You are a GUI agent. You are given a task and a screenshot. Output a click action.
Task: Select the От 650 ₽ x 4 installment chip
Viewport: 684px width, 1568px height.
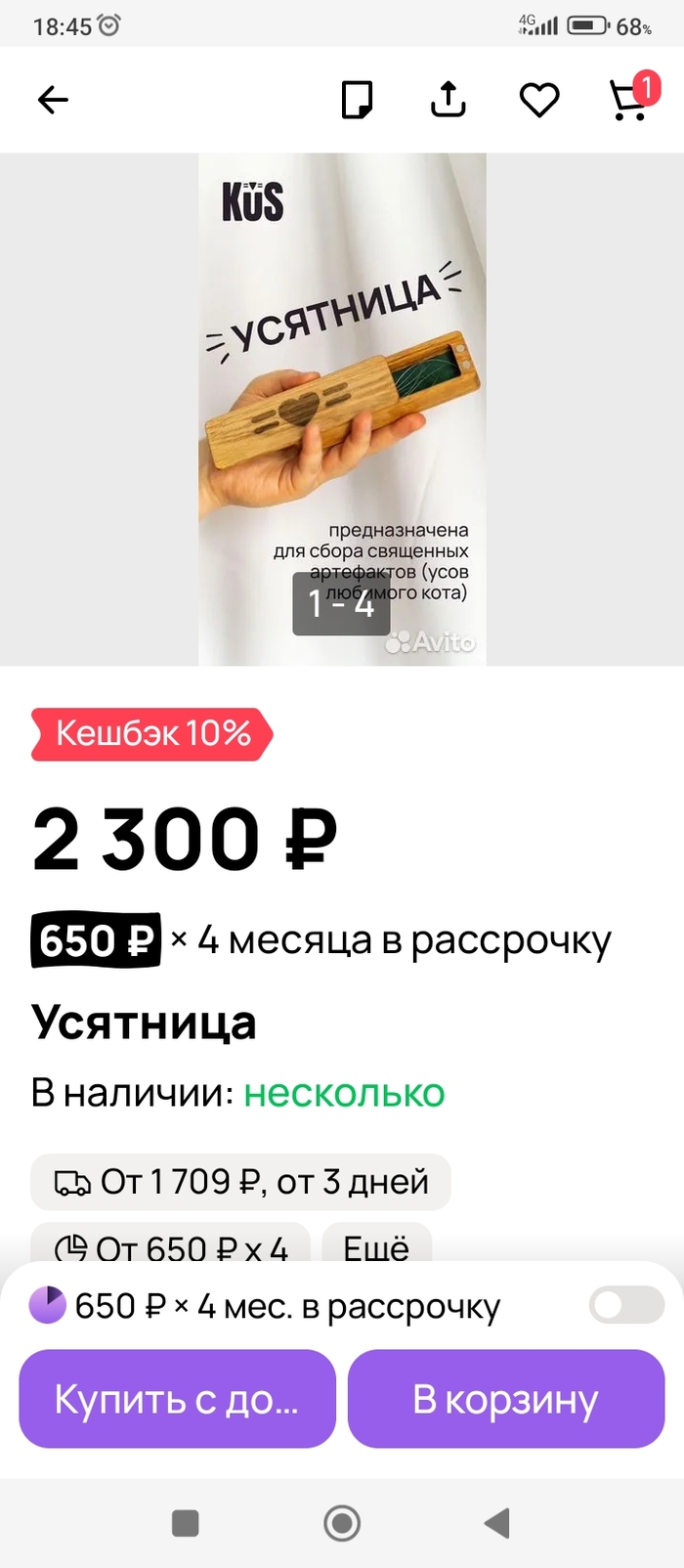pyautogui.click(x=171, y=1245)
